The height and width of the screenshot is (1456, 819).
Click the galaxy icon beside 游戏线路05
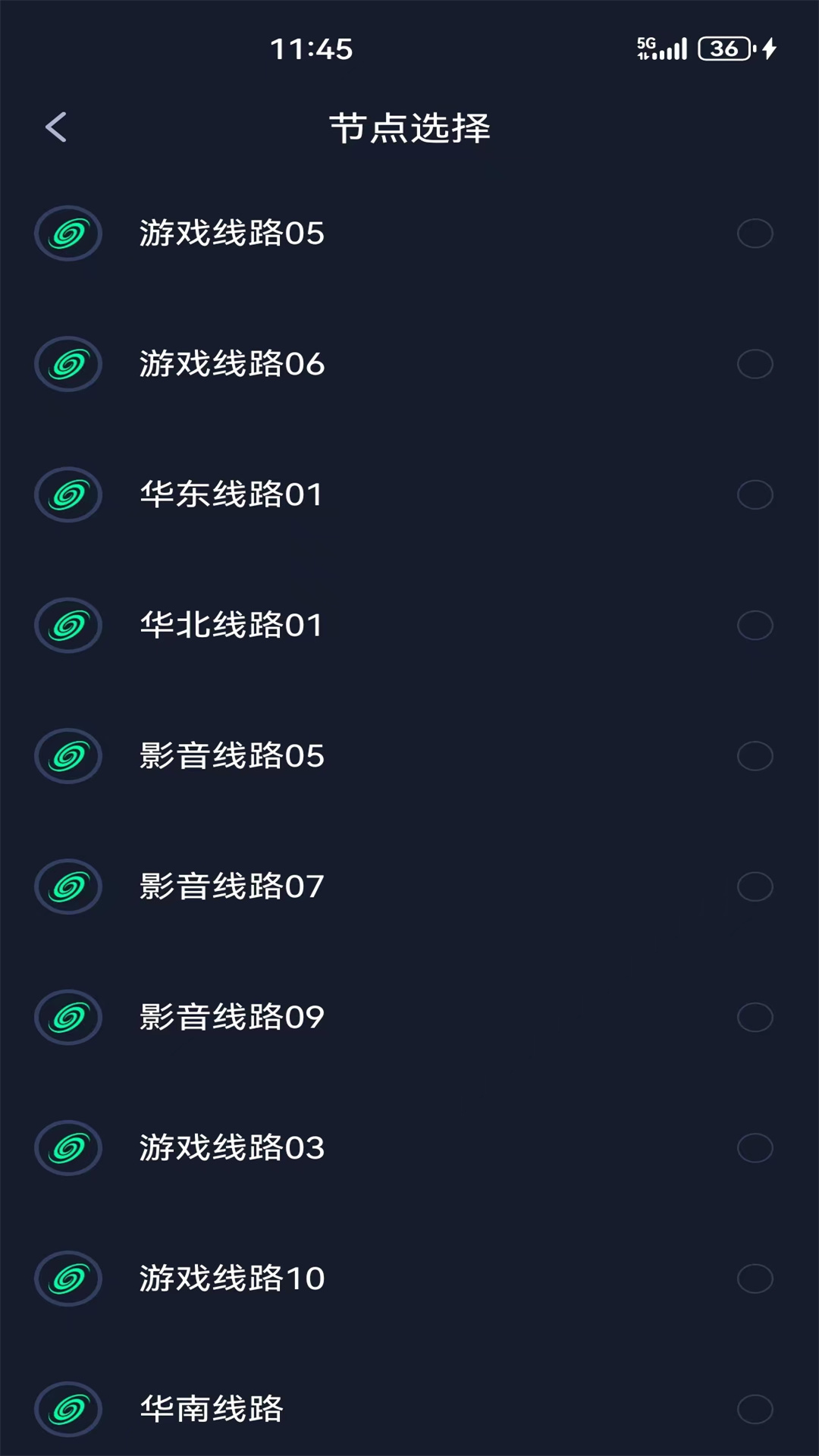click(67, 233)
